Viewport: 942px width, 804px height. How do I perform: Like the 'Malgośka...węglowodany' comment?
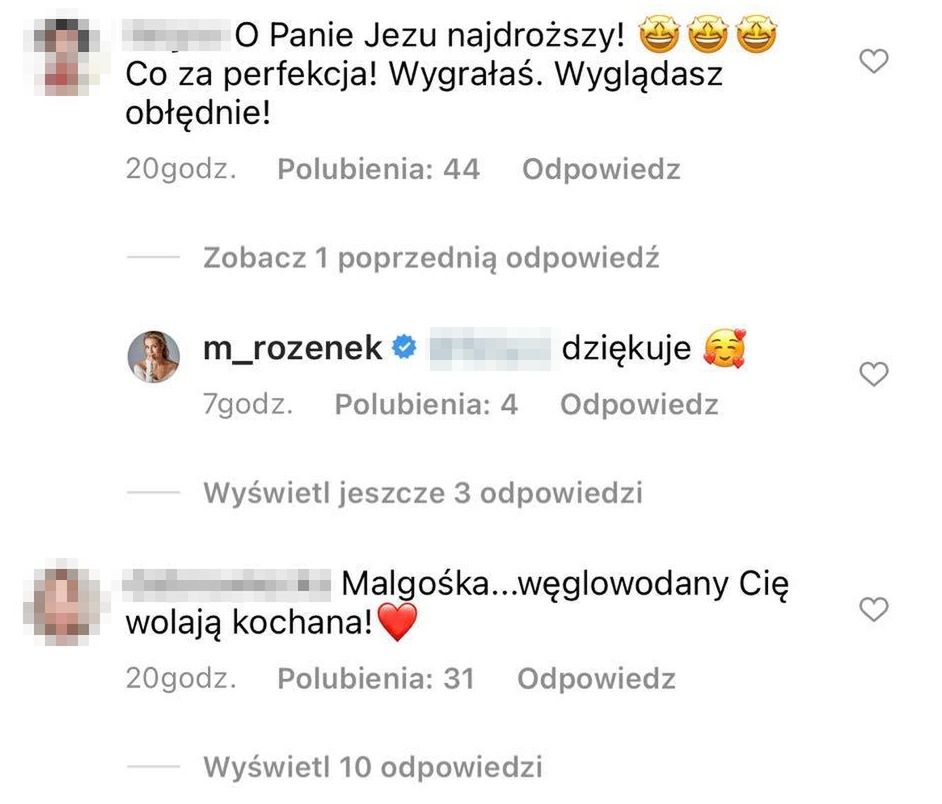[874, 609]
